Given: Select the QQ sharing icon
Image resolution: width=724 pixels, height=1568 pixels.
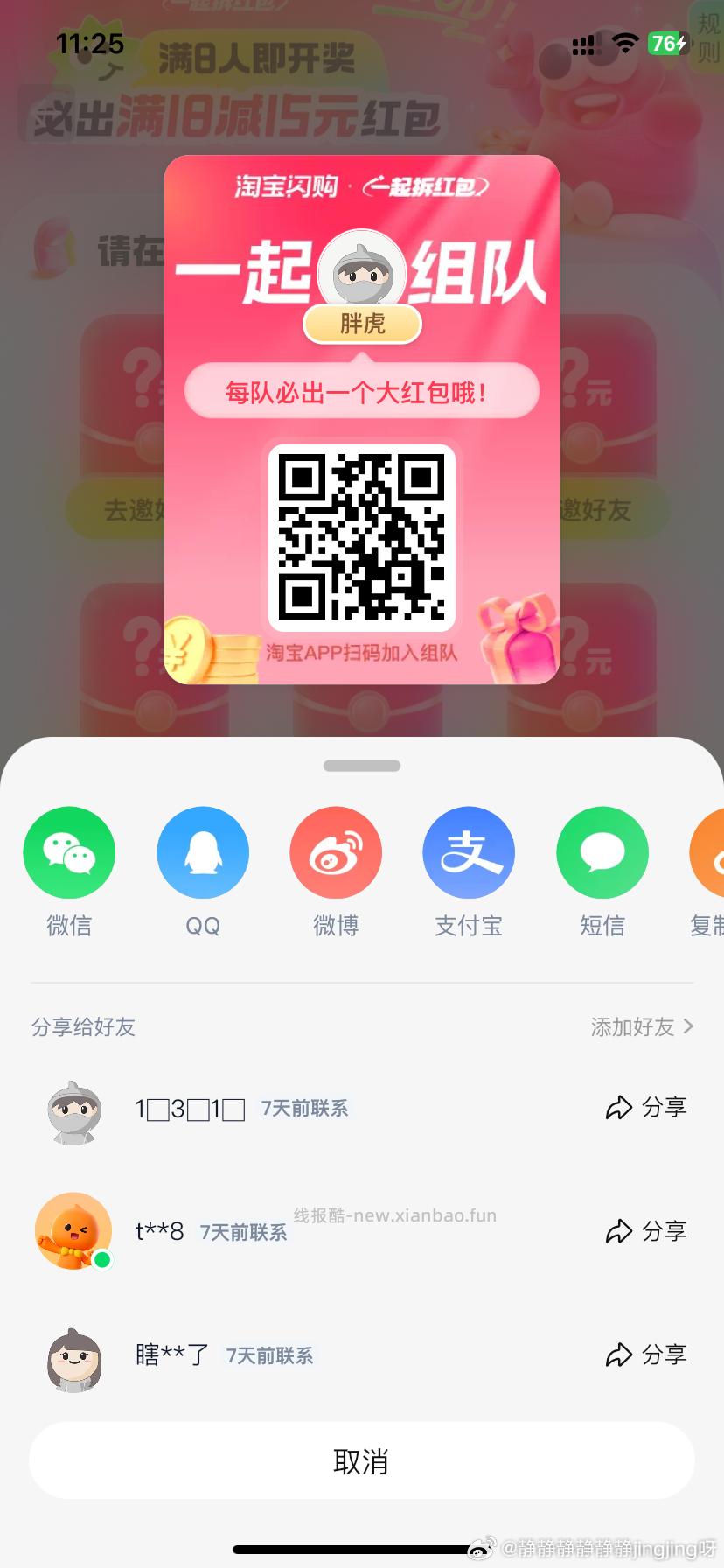Looking at the screenshot, I should [x=203, y=851].
